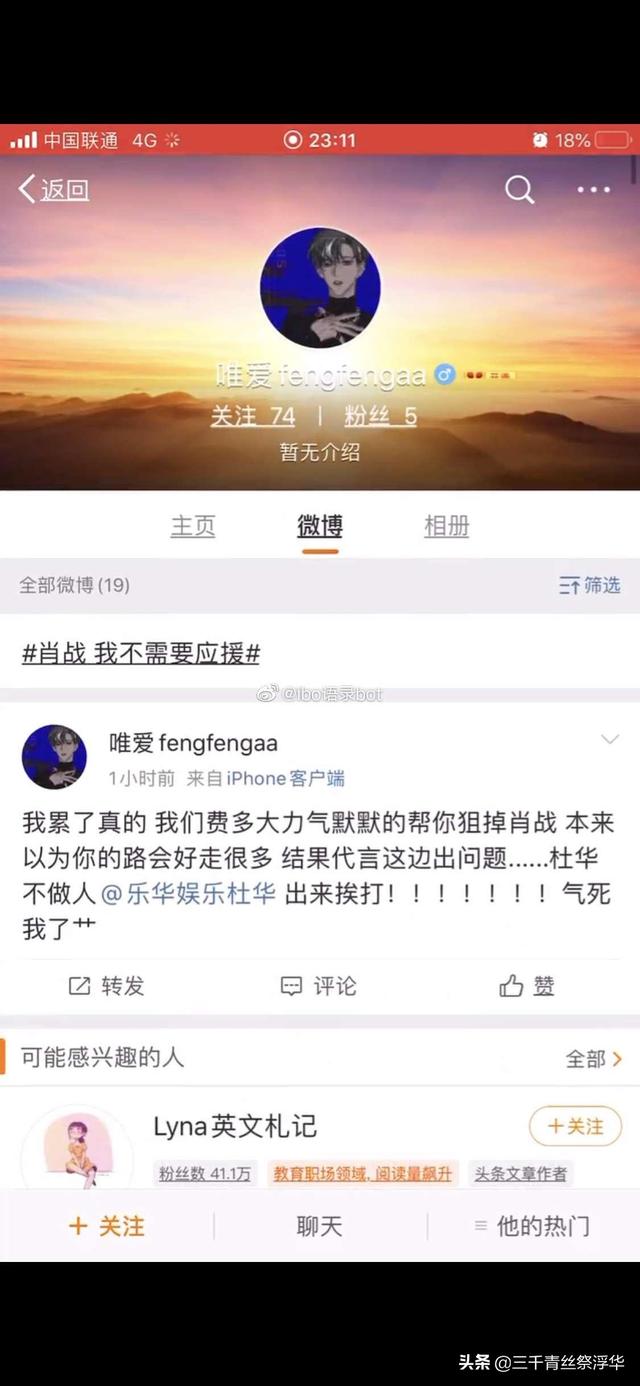The image size is (640, 1386).
Task: Follow Lyna英文札记 with +关注
Action: pyautogui.click(x=575, y=1127)
